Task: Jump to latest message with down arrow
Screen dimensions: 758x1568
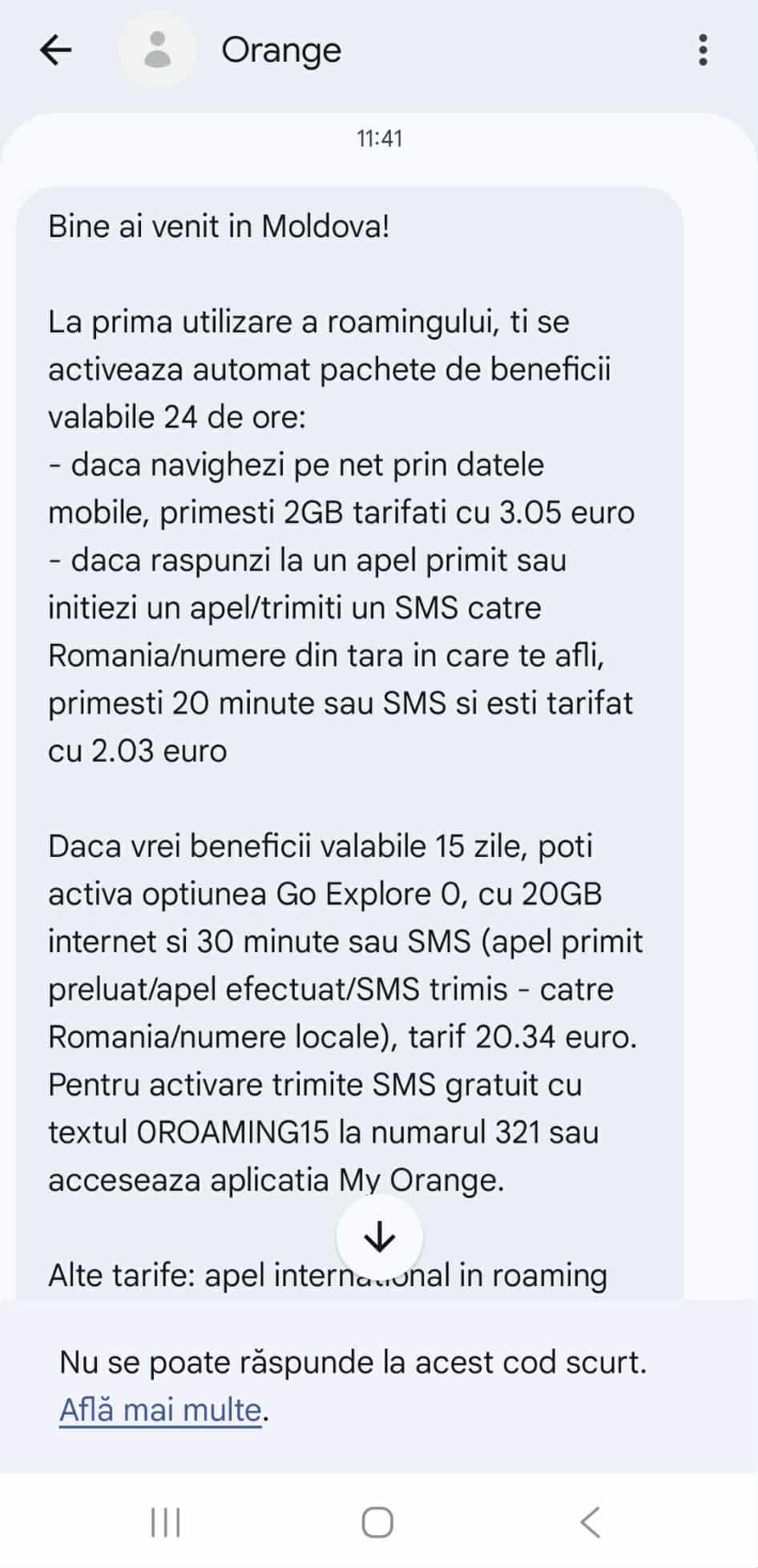Action: click(379, 1237)
